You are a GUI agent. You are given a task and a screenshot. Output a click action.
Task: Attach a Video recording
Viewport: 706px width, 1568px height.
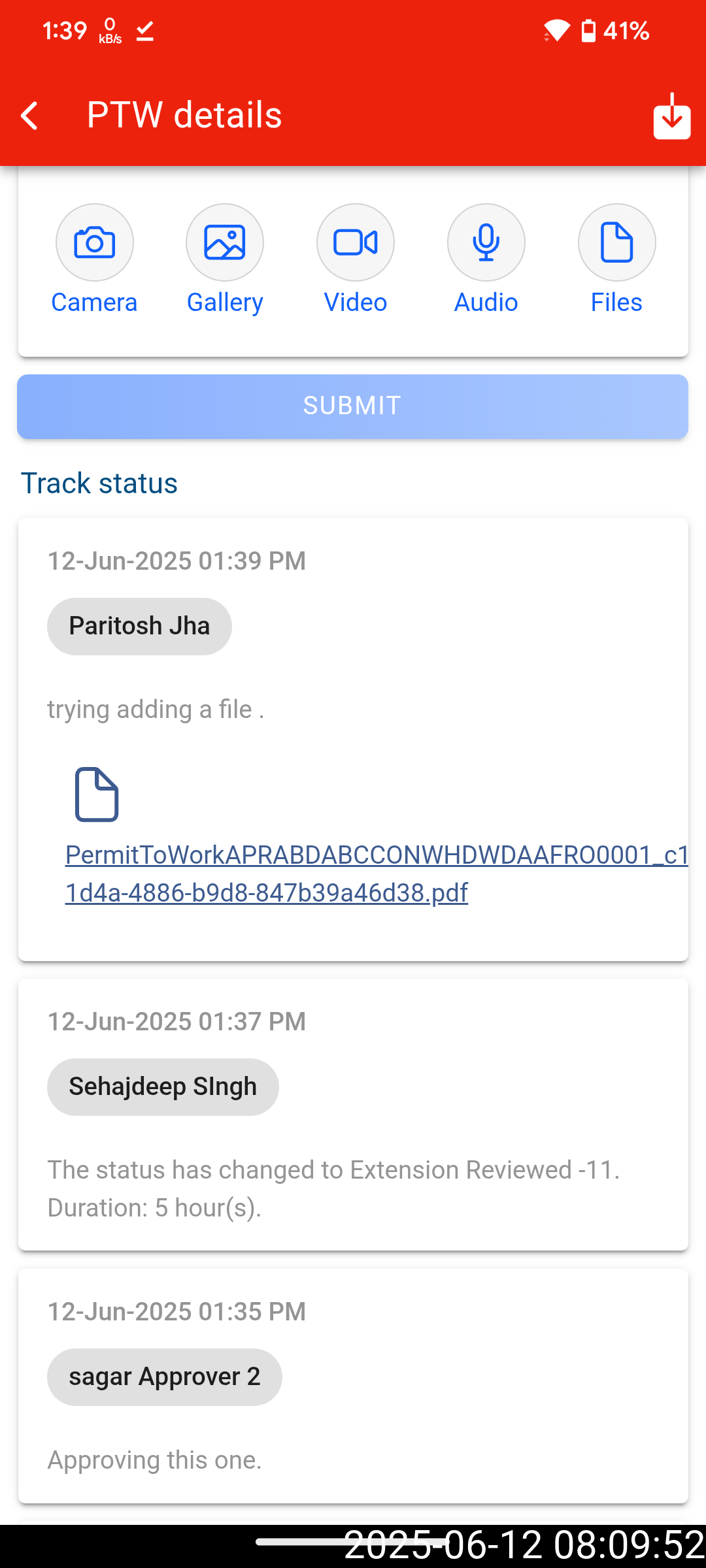tap(356, 243)
